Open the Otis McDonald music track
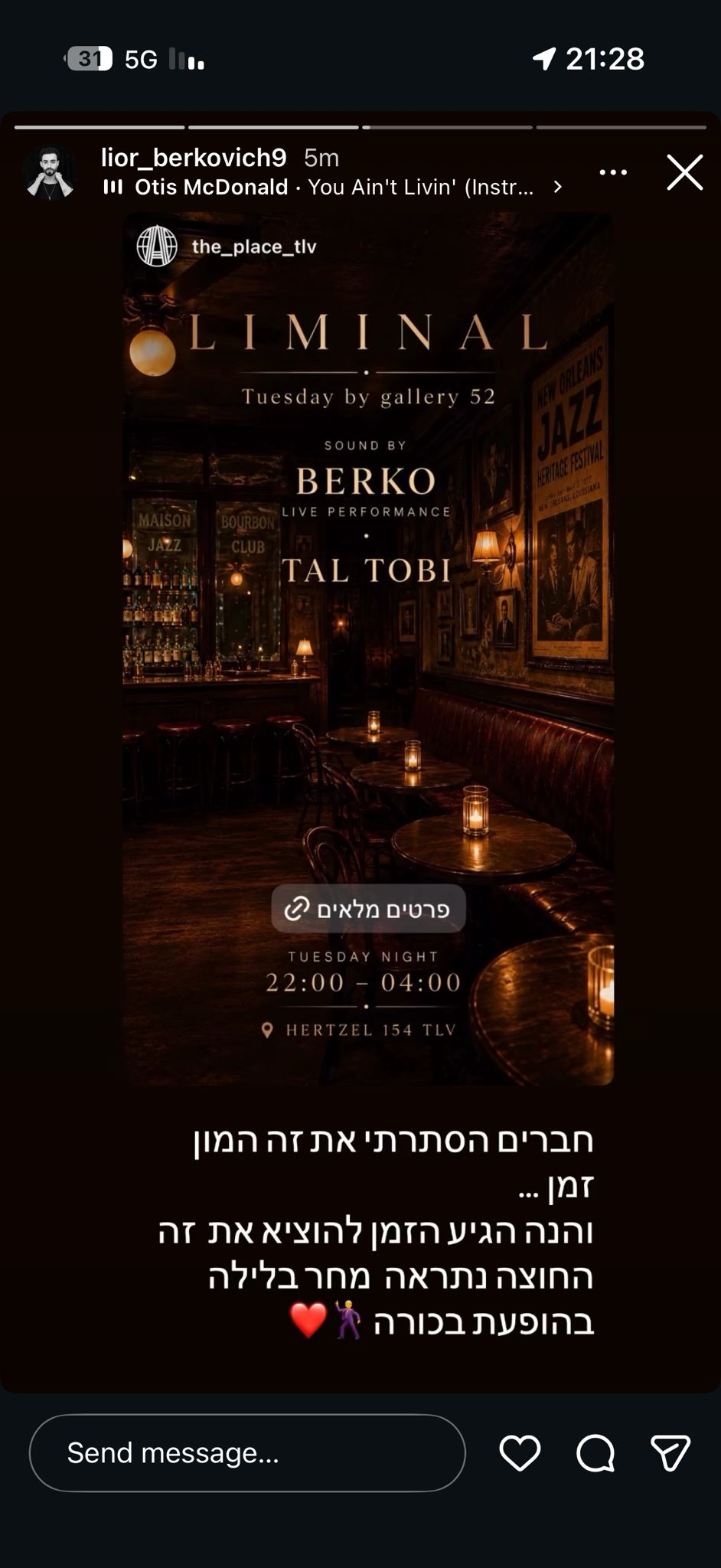The width and height of the screenshot is (721, 1568). (x=332, y=187)
